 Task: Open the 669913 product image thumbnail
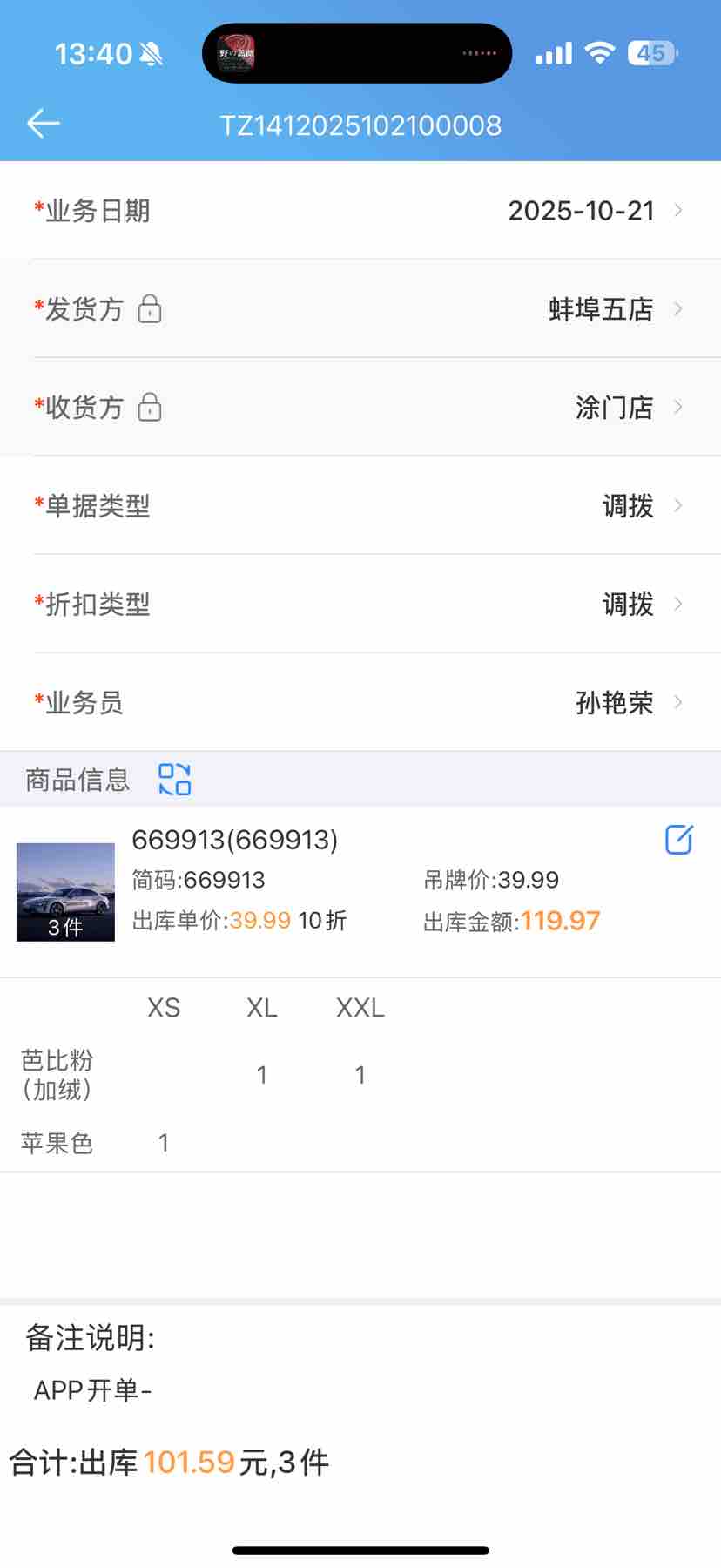65,891
